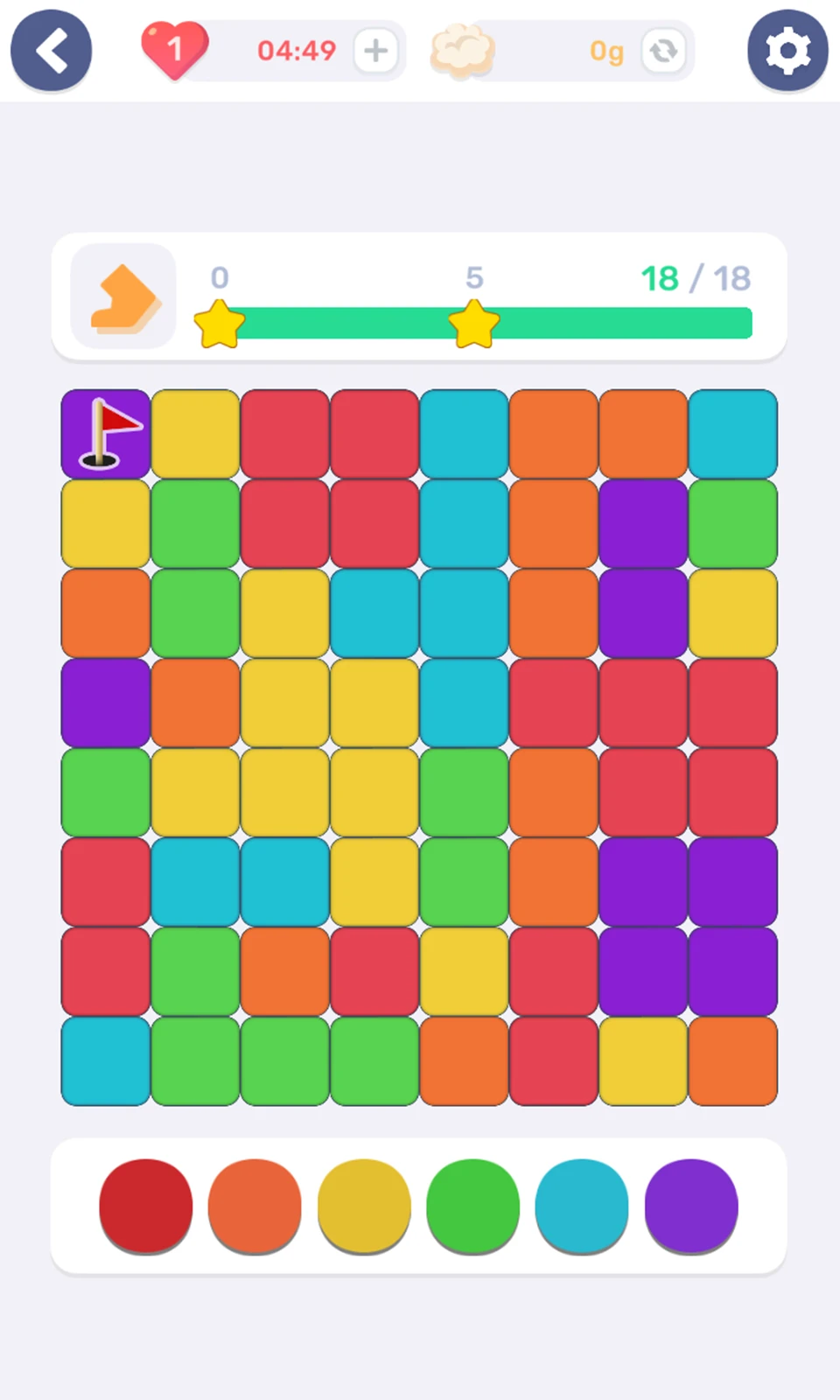The width and height of the screenshot is (840, 1400).
Task: Go back using the arrow button
Action: click(x=51, y=50)
